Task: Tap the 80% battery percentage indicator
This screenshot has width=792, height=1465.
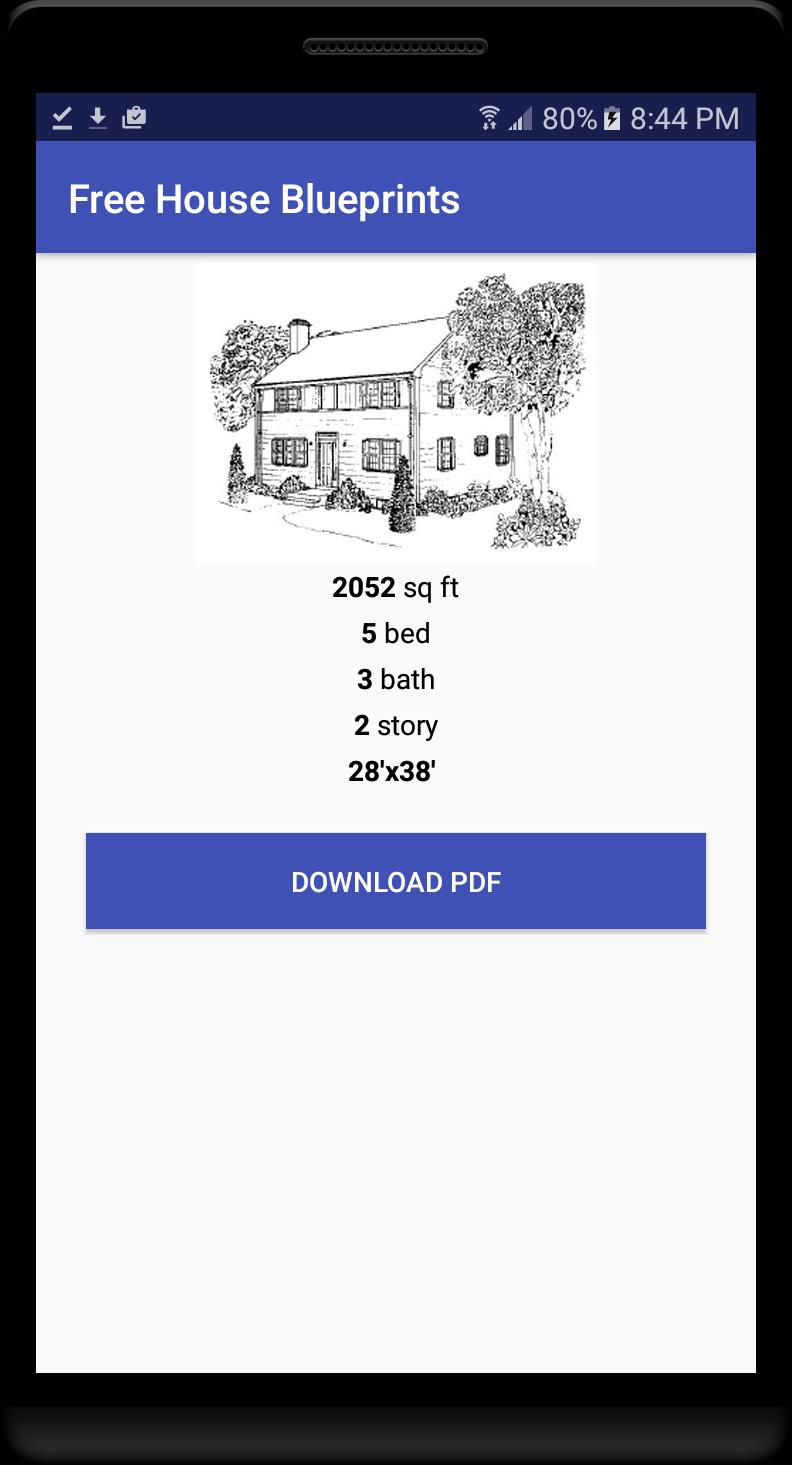Action: [567, 118]
